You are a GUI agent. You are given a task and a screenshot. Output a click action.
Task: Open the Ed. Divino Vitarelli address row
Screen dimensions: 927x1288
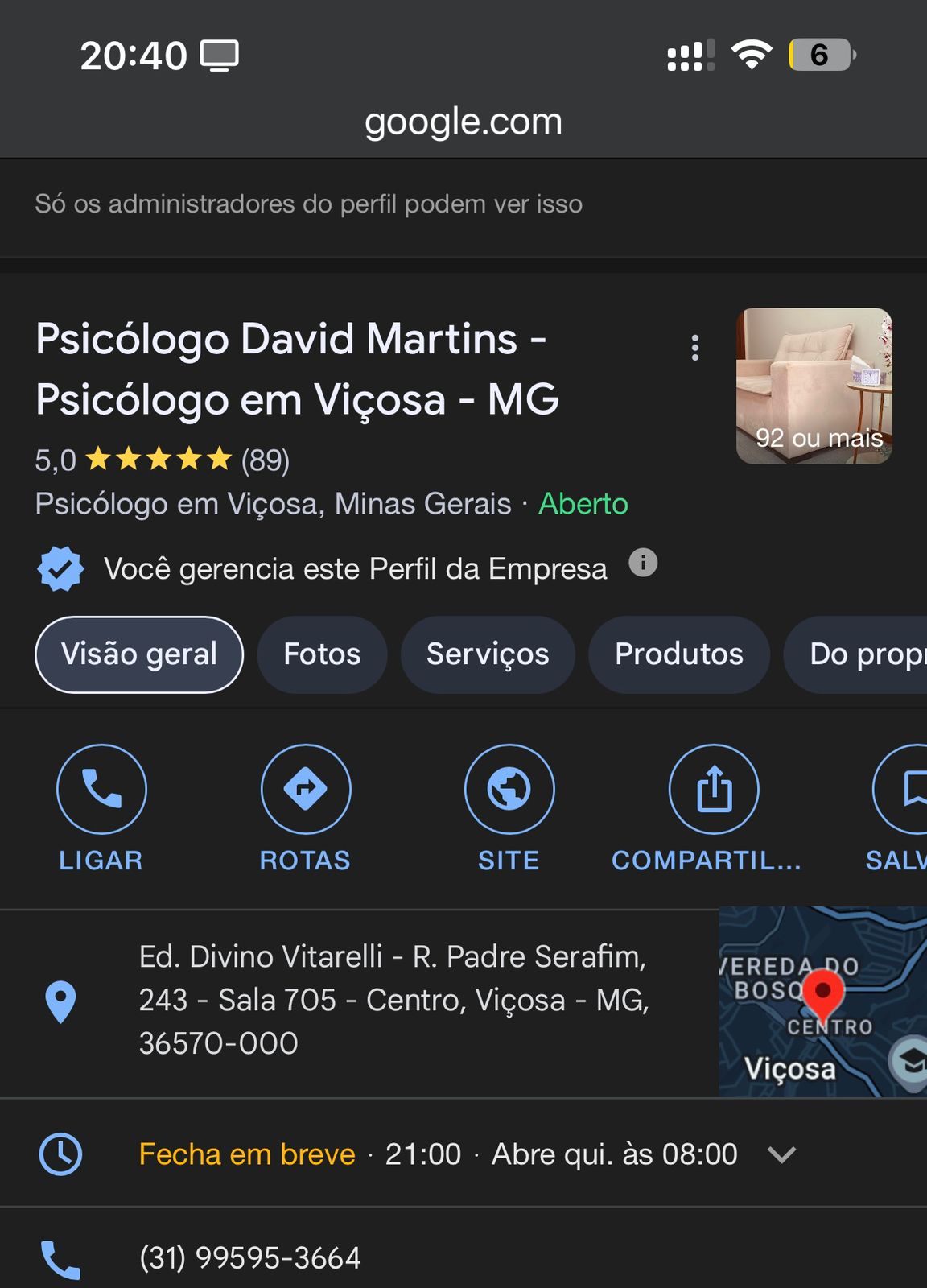pos(393,1000)
